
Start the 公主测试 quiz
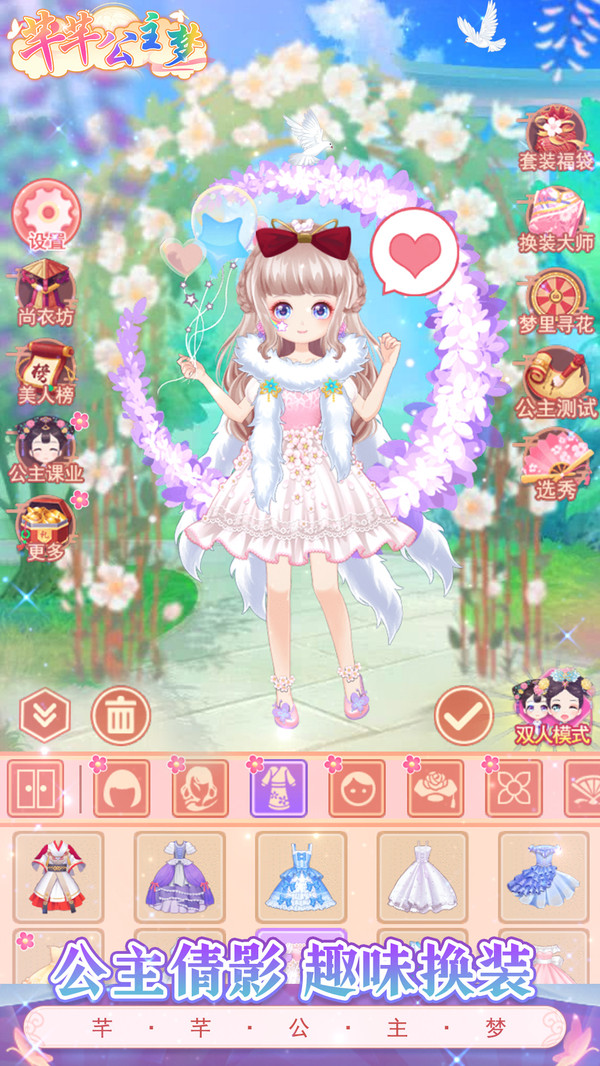555,380
